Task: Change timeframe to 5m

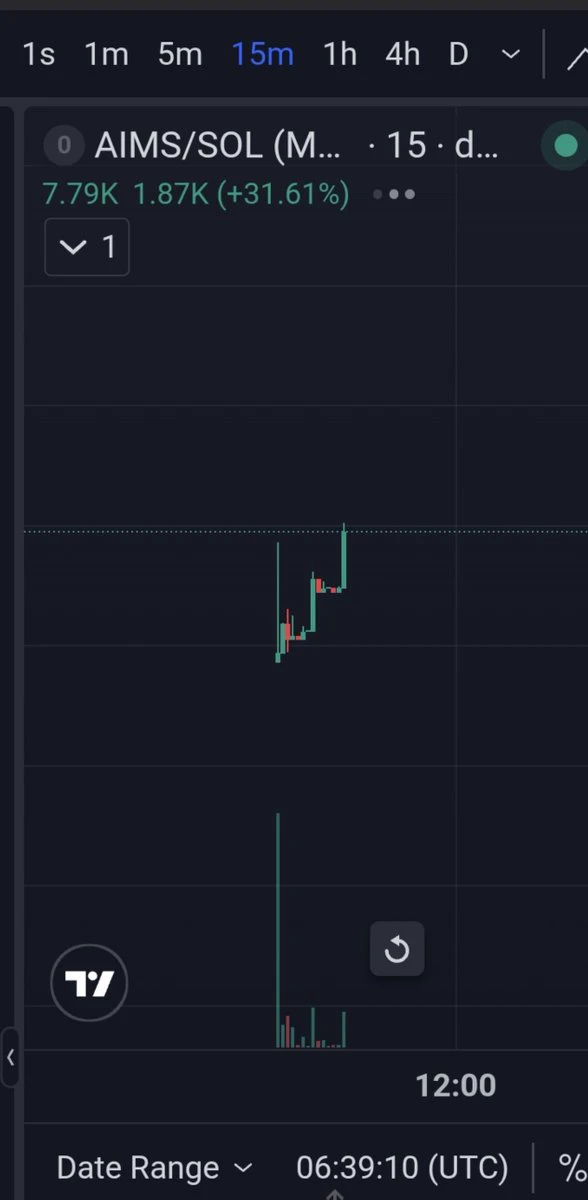Action: tap(180, 54)
